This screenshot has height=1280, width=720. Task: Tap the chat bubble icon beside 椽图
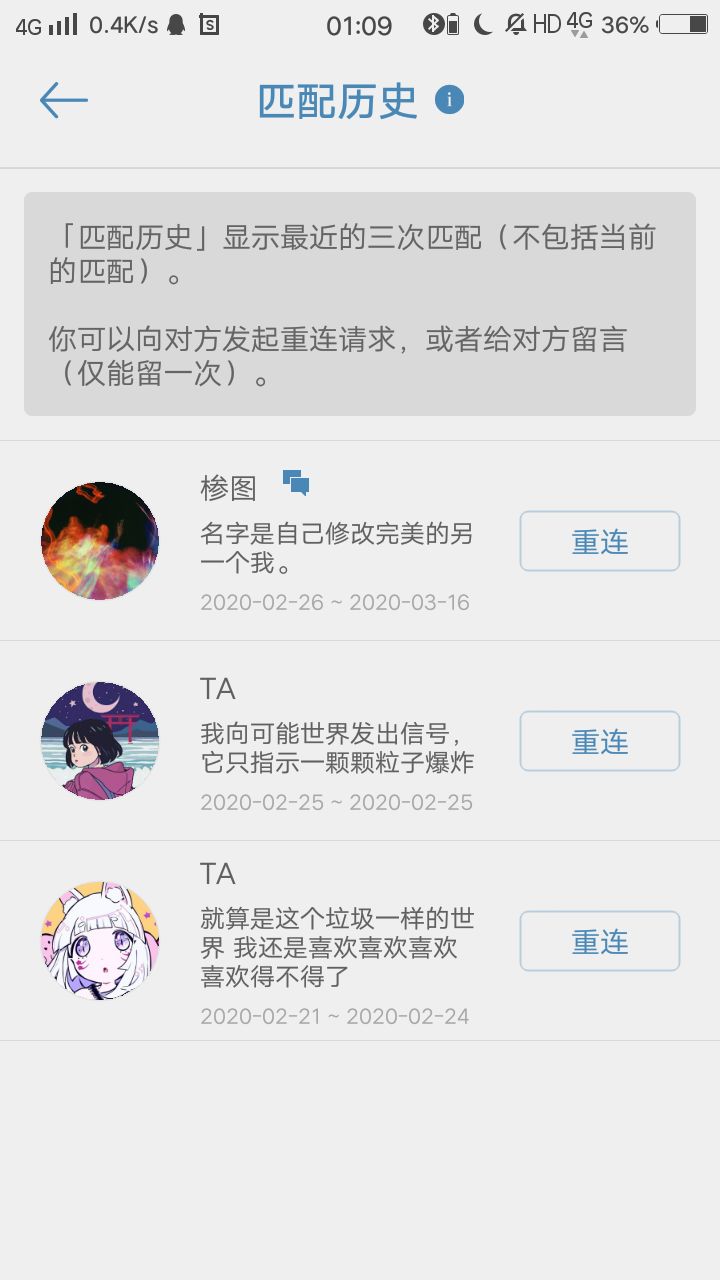coord(297,482)
